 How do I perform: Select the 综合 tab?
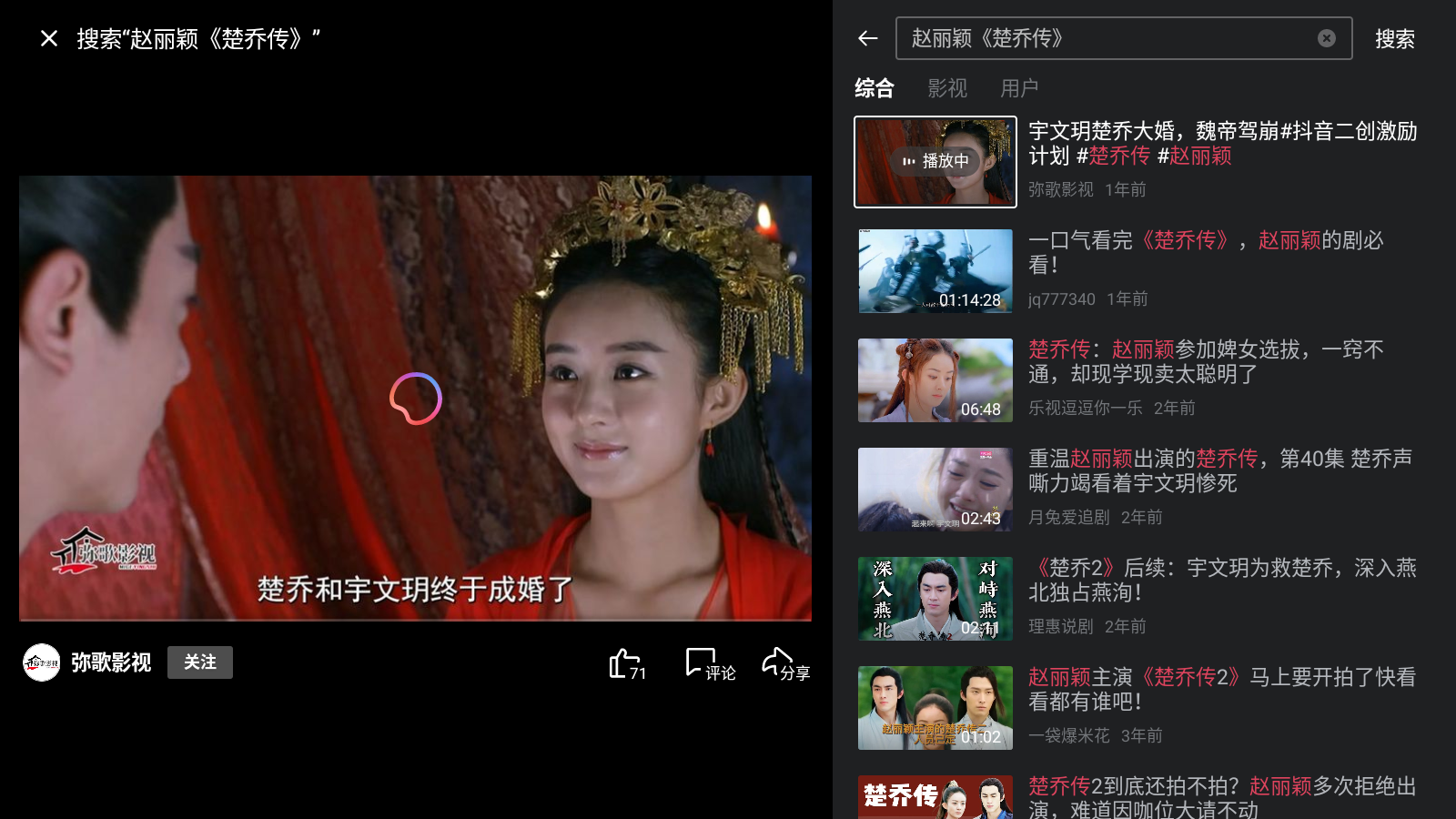pos(874,88)
